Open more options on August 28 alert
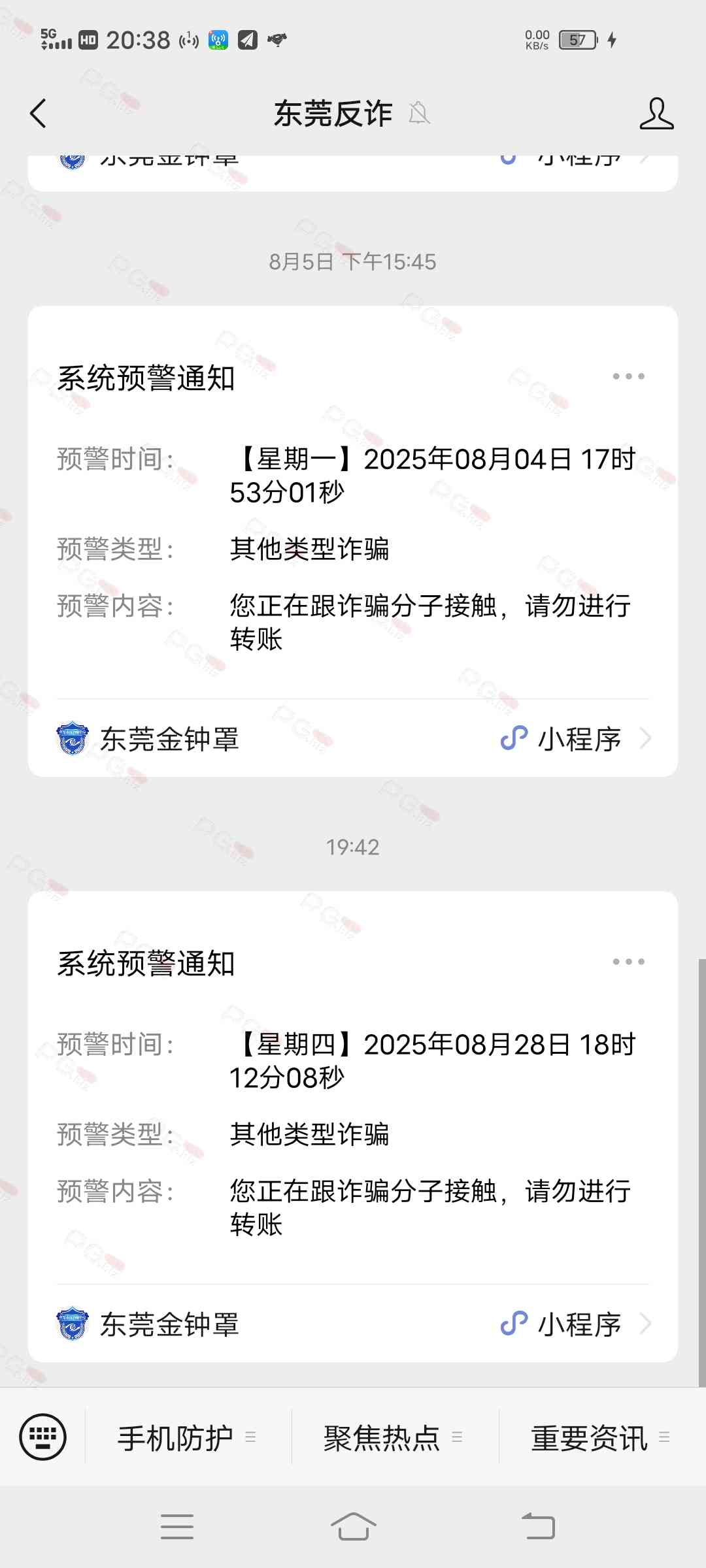This screenshot has height=1568, width=706. click(x=628, y=962)
